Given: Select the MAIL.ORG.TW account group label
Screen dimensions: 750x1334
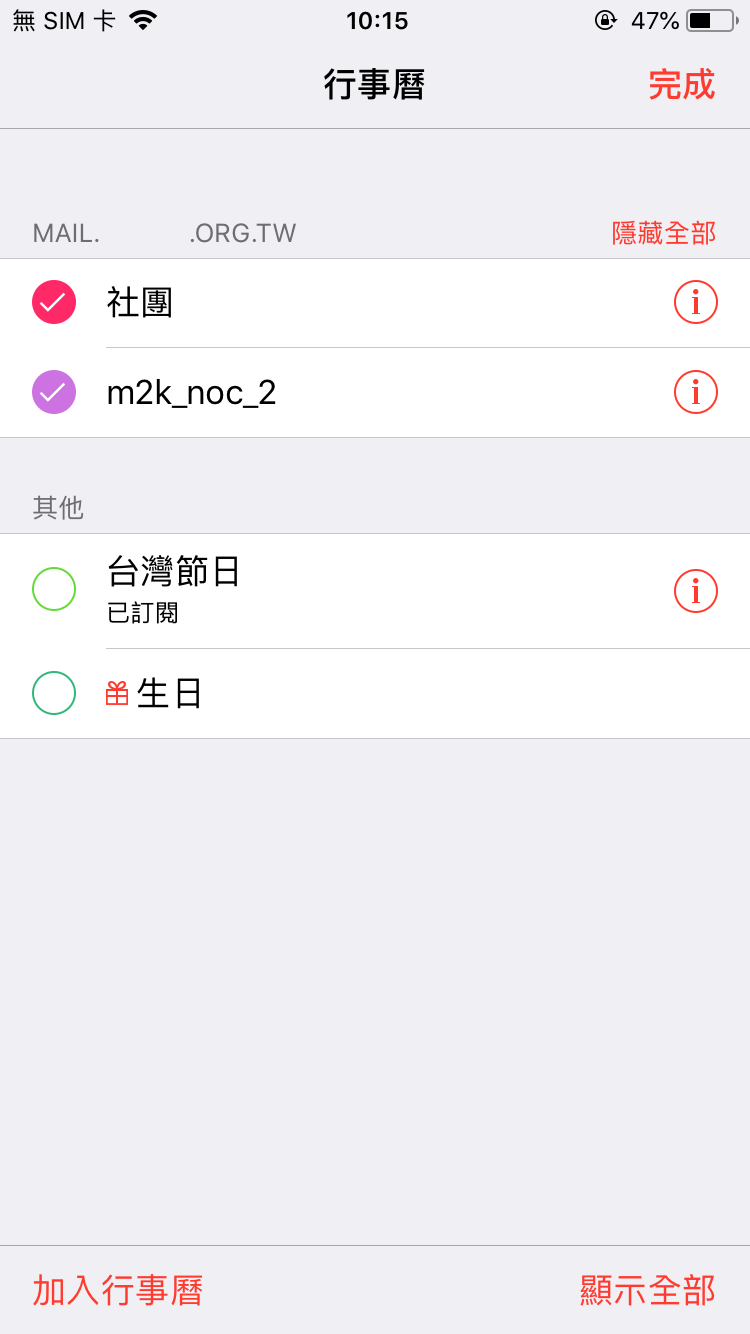Looking at the screenshot, I should (165, 232).
